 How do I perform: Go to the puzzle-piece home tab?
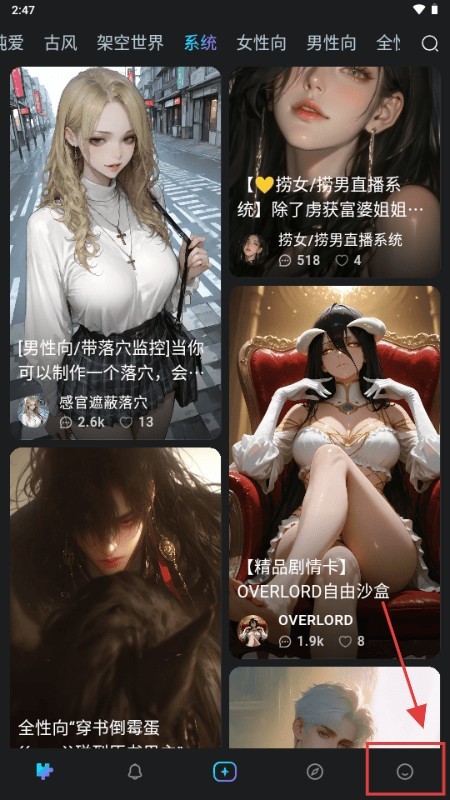[45, 771]
